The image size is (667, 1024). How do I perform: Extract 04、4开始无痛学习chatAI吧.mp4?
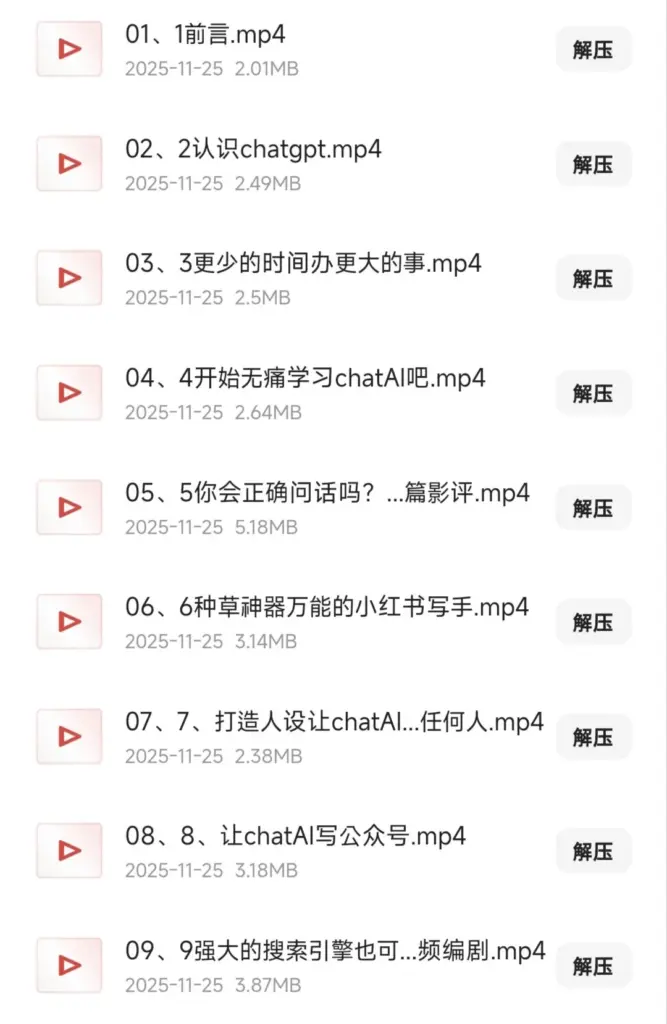[593, 393]
